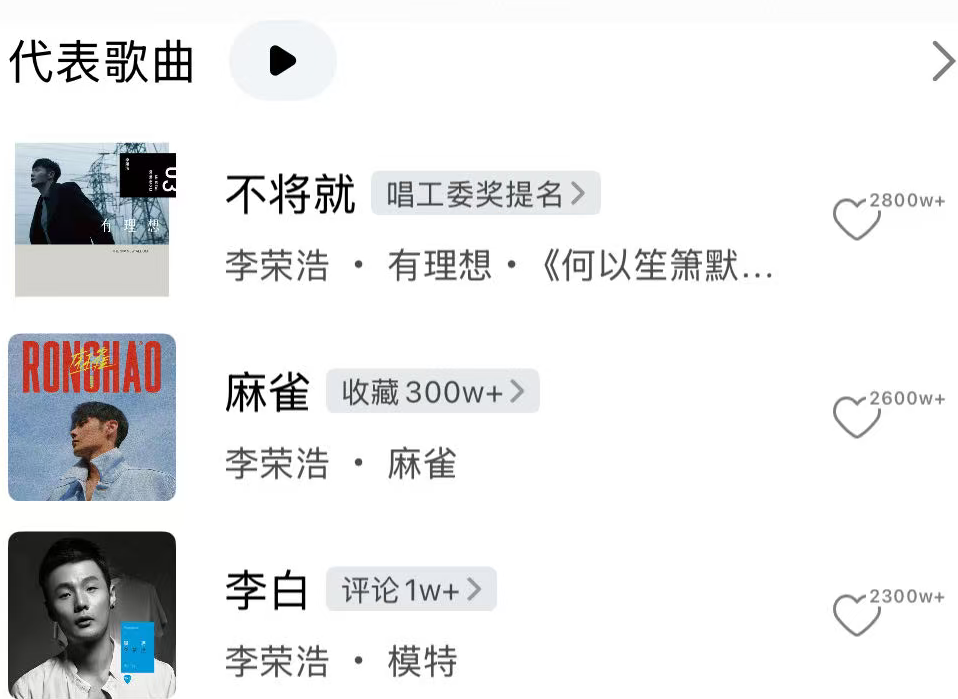
Task: Expand the full 代表歌曲 list arrow
Action: tap(942, 61)
